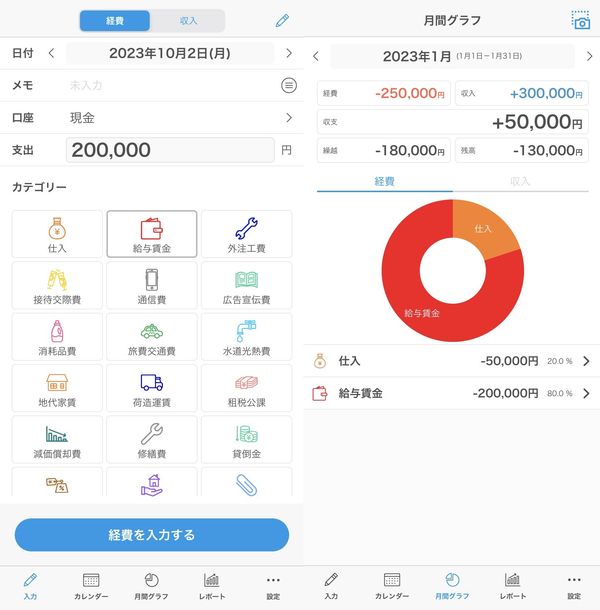Select the 仕入 category tile
Viewport: 600px width, 610px height.
coord(57,234)
